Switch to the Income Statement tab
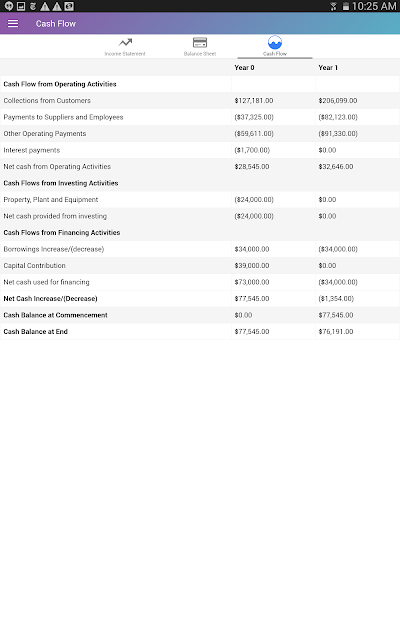 pos(125,47)
